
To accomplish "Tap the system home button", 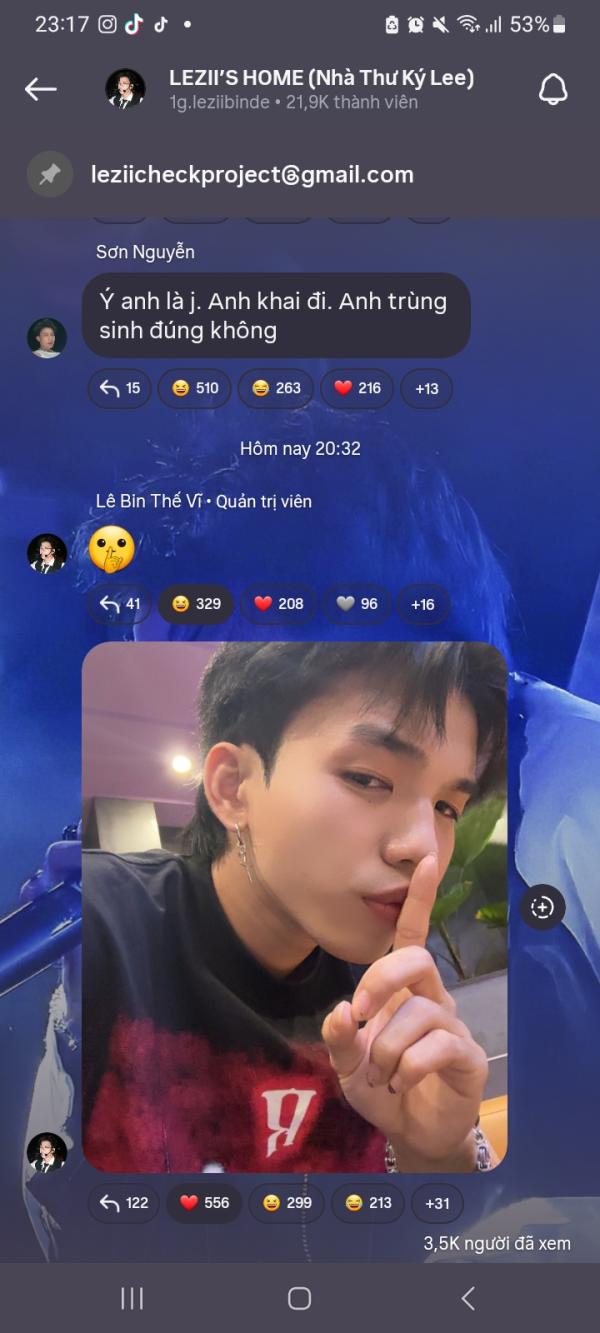I will click(x=299, y=1298).
